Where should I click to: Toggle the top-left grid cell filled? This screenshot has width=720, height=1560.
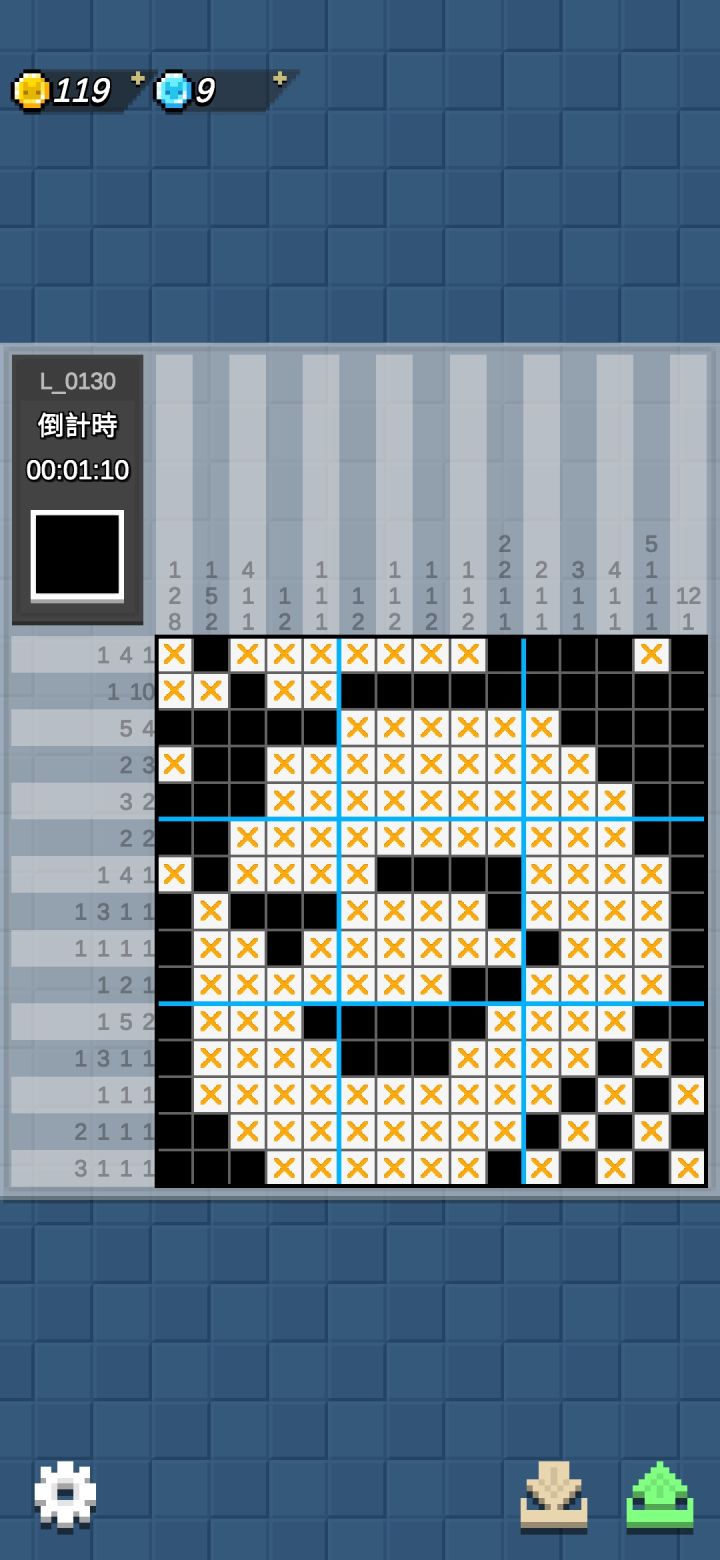pos(176,654)
